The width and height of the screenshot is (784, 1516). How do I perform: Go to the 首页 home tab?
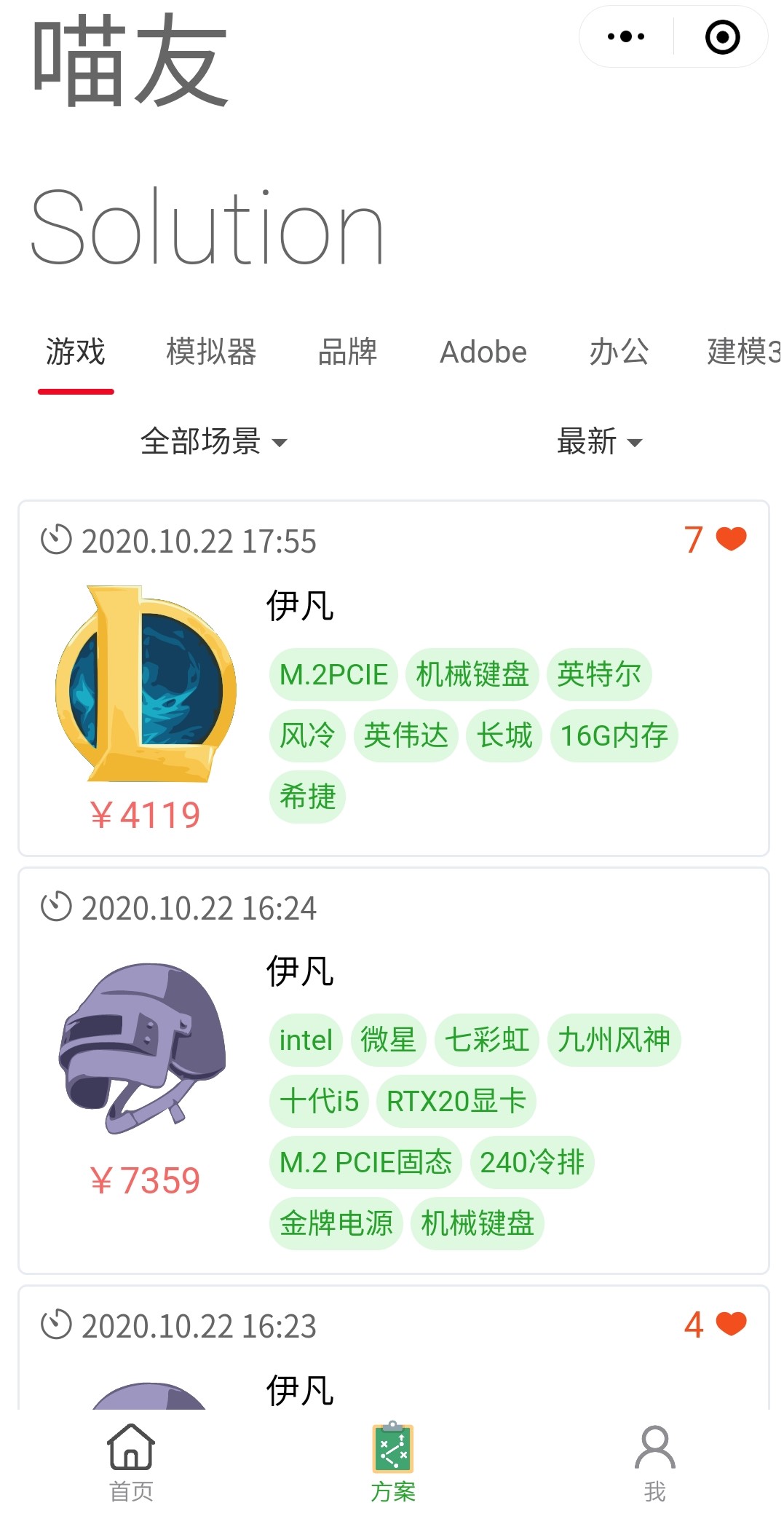pos(131,1462)
